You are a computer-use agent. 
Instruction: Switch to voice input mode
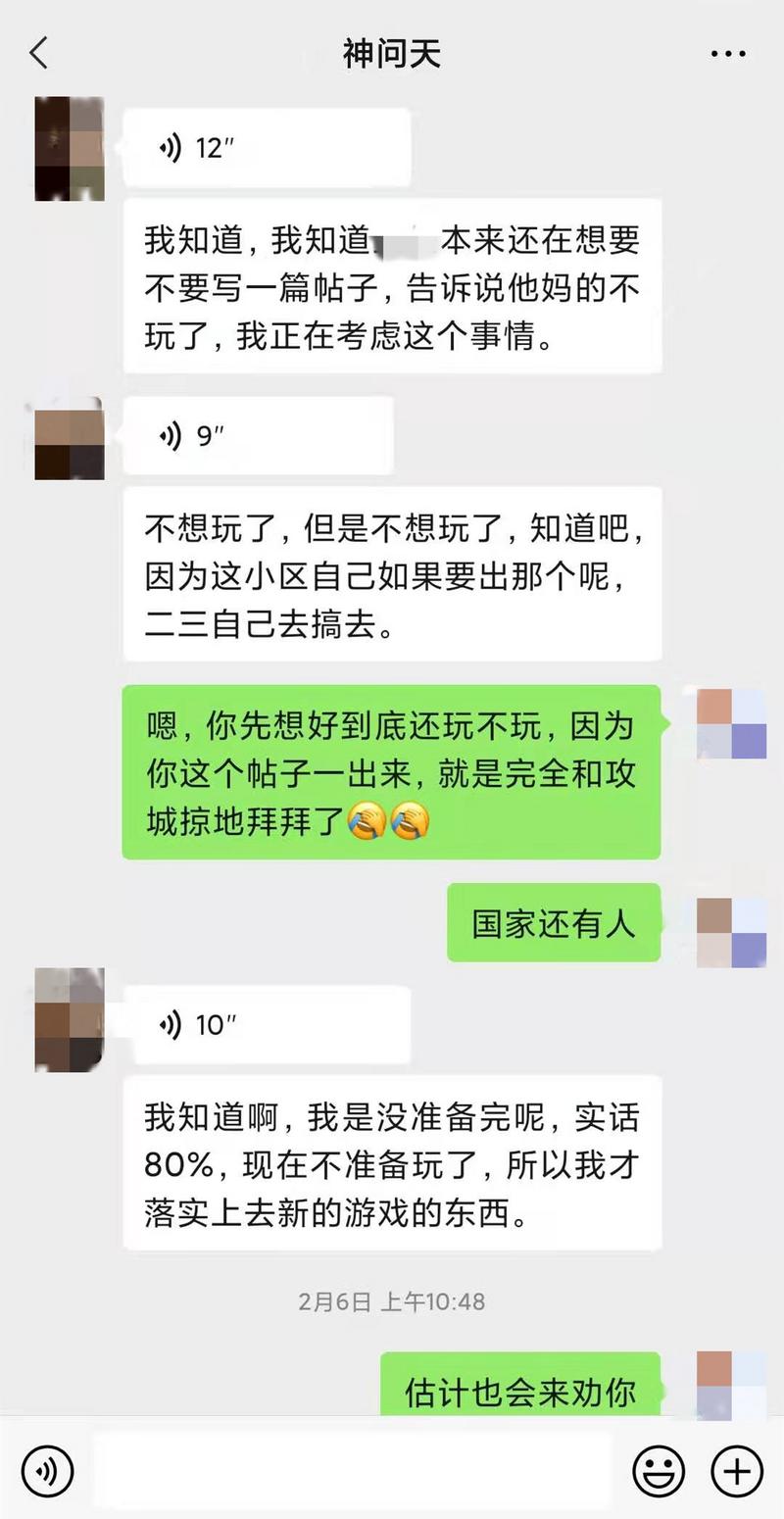(48, 1470)
